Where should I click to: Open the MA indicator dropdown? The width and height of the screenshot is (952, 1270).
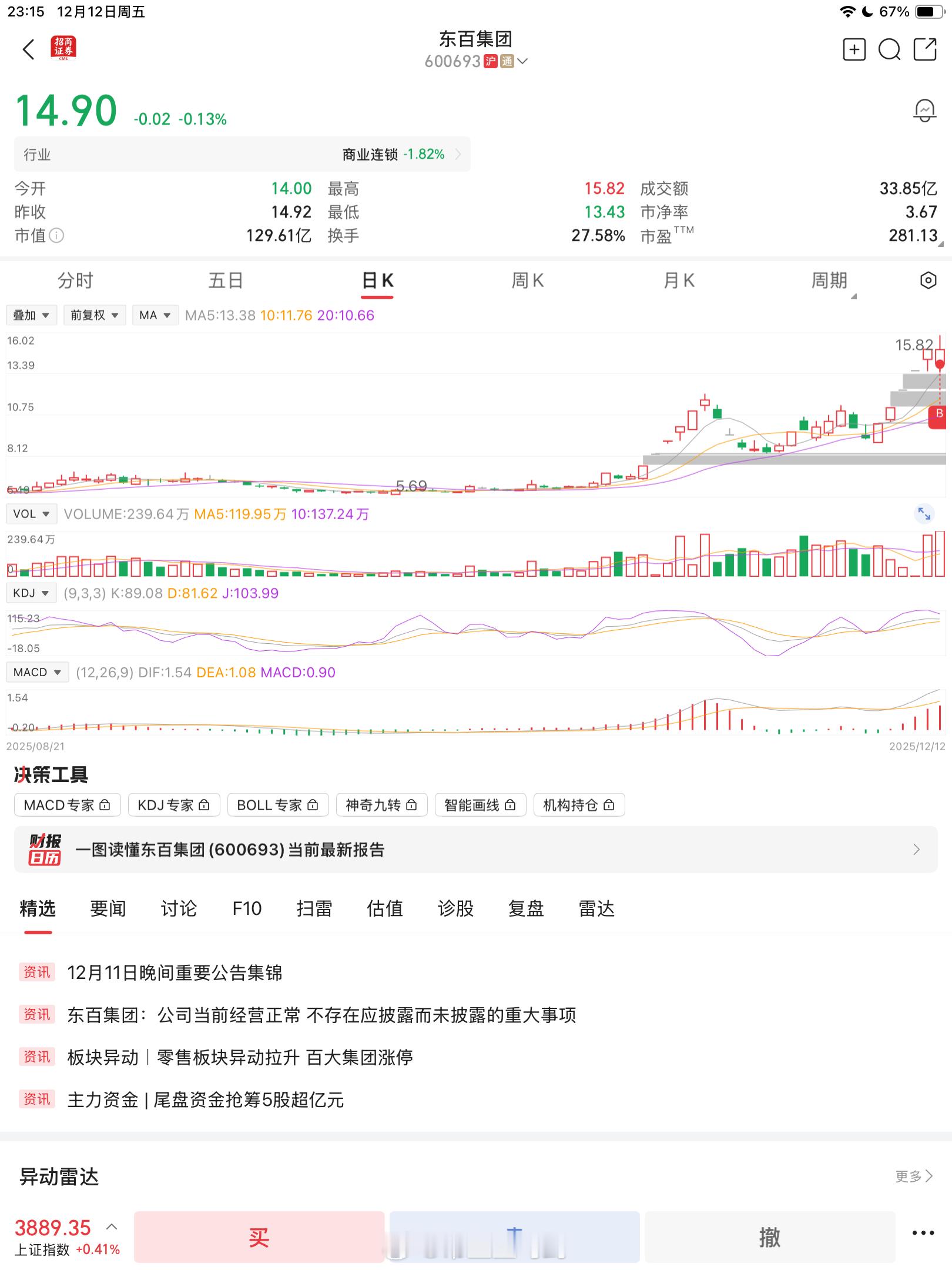[x=154, y=315]
